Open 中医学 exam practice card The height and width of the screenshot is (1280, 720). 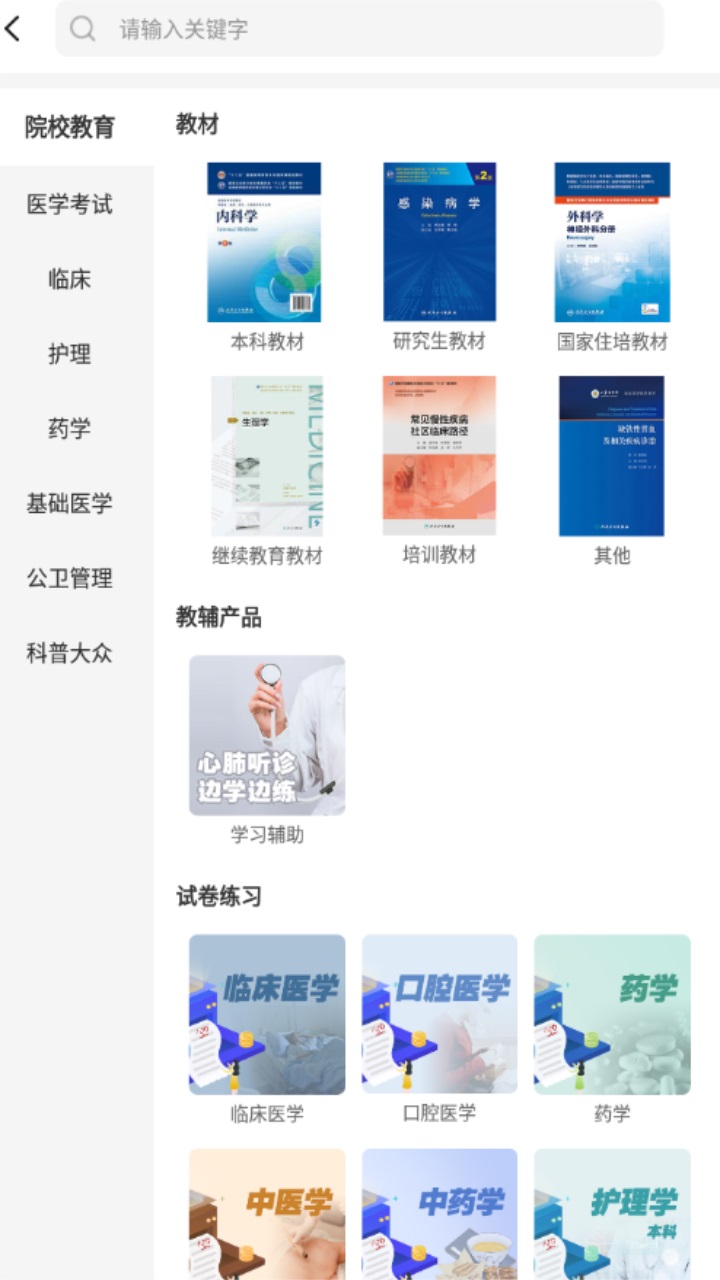267,1213
